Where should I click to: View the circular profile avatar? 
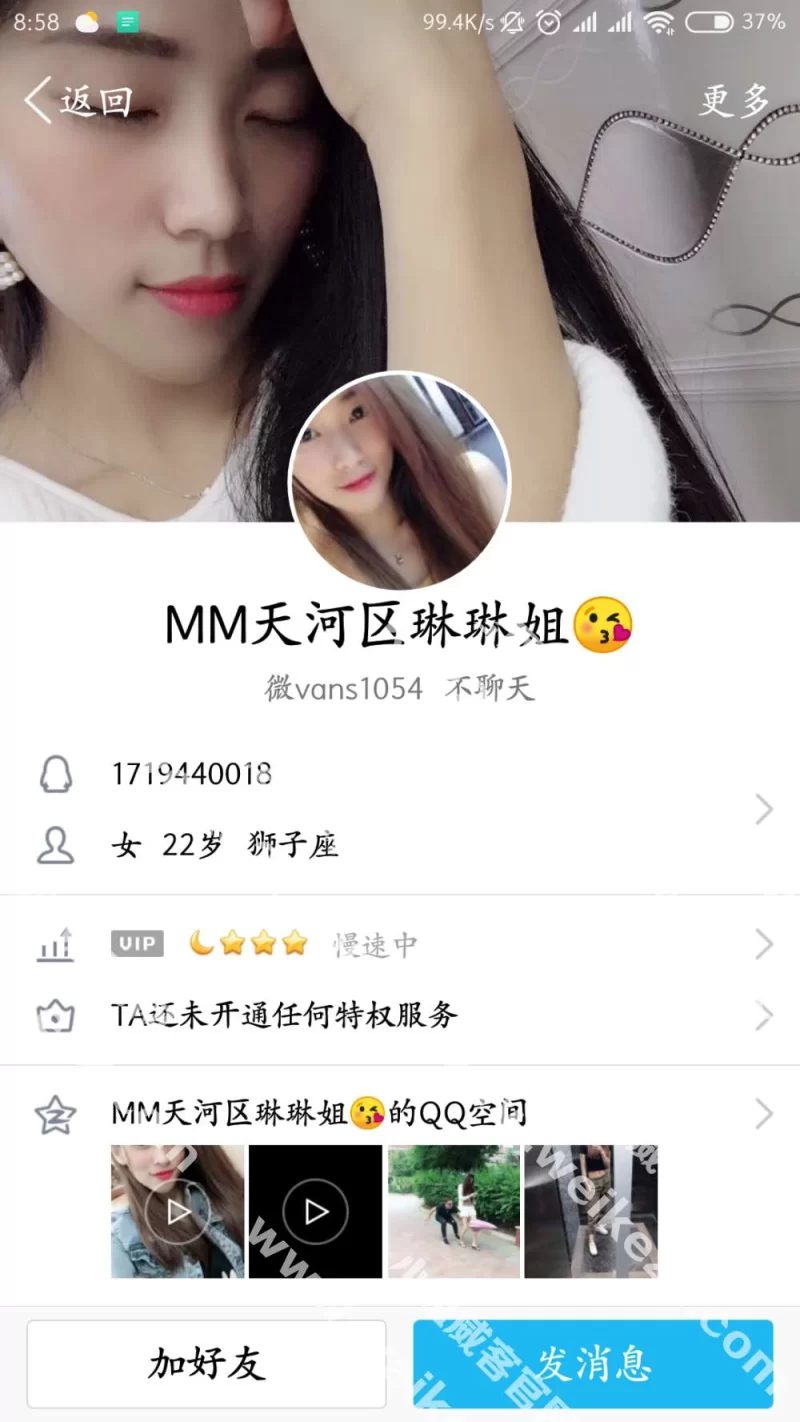(399, 482)
